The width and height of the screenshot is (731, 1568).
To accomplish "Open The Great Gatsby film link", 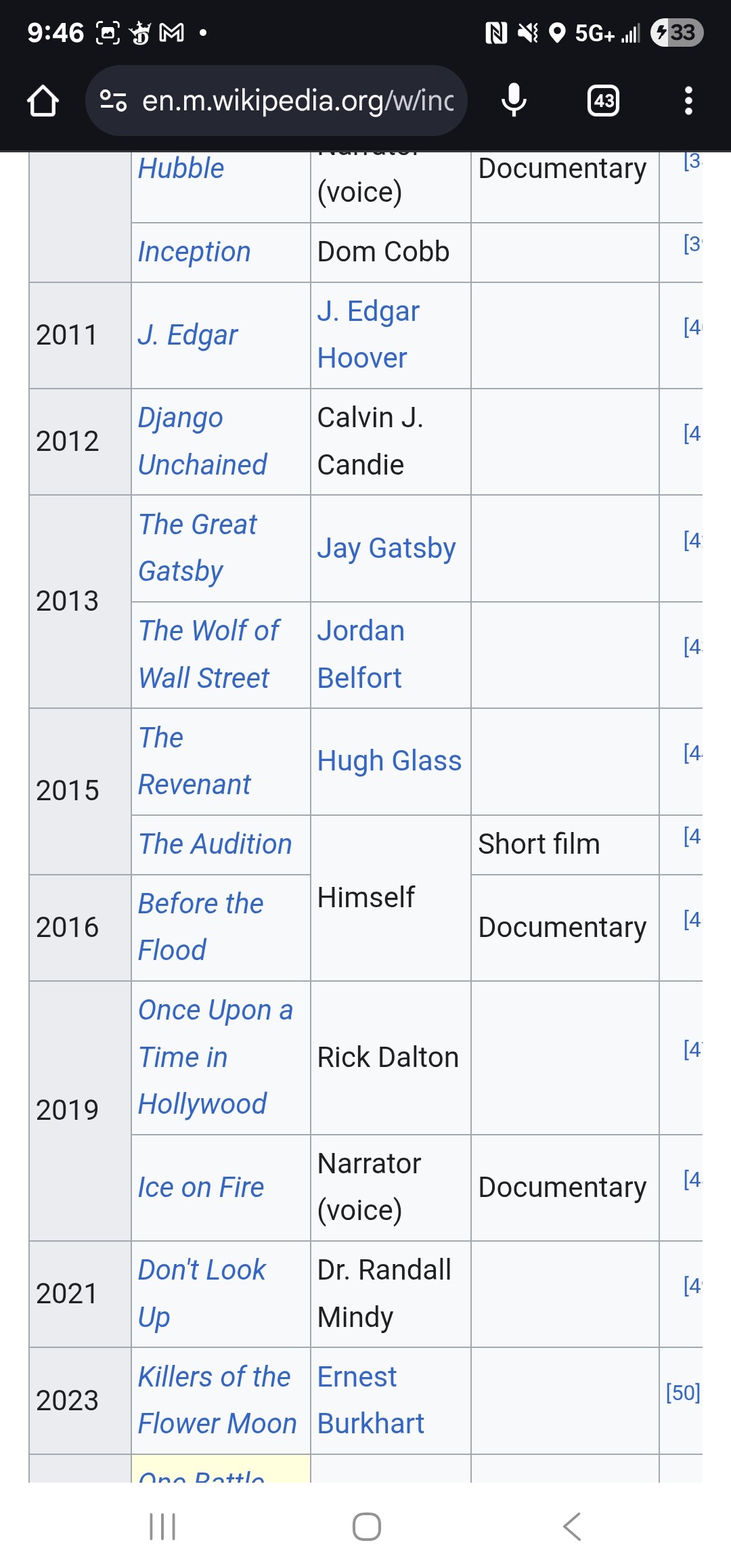I will click(198, 548).
